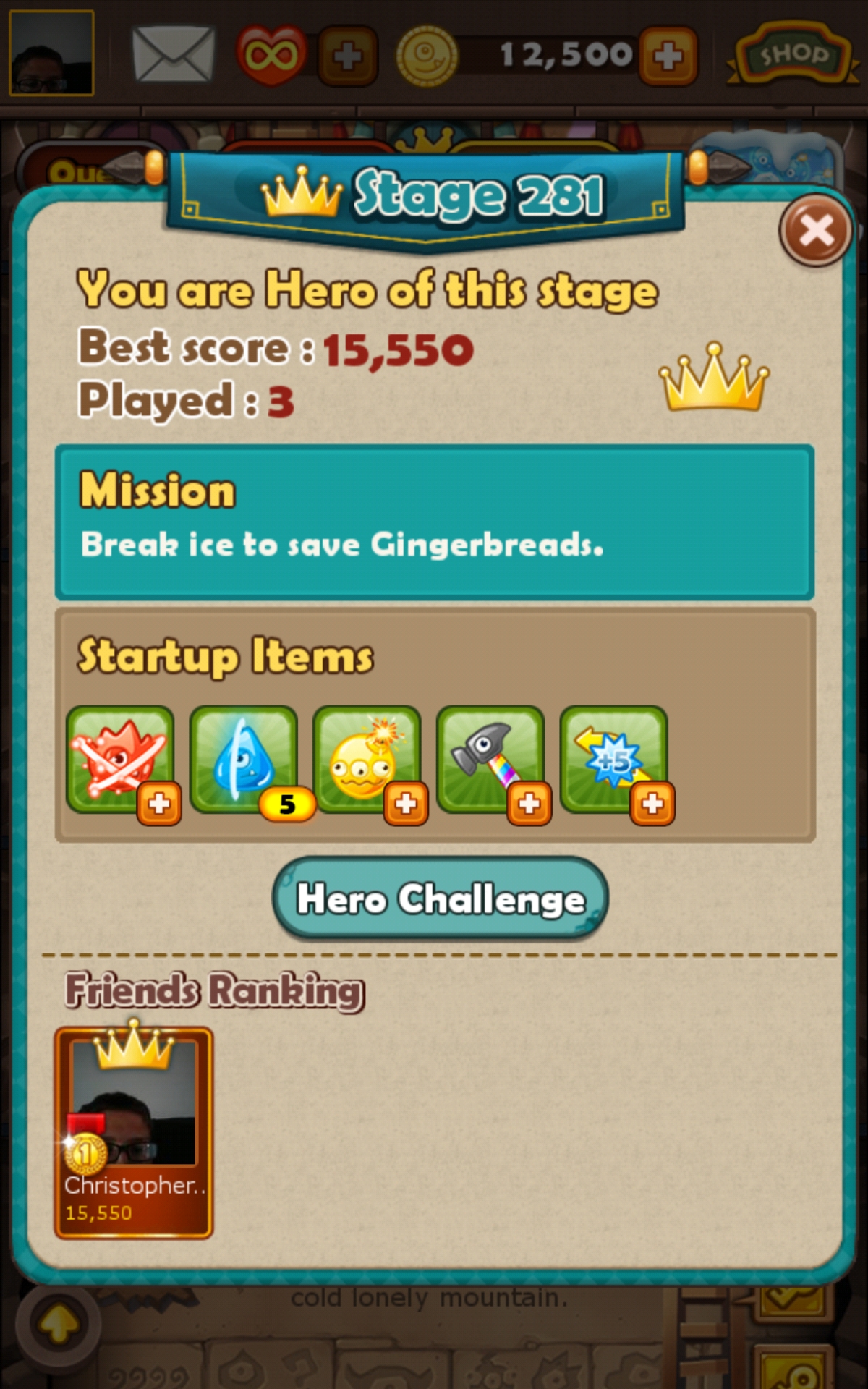Open your profile picture
Viewport: 868px width, 1389px height.
[51, 53]
